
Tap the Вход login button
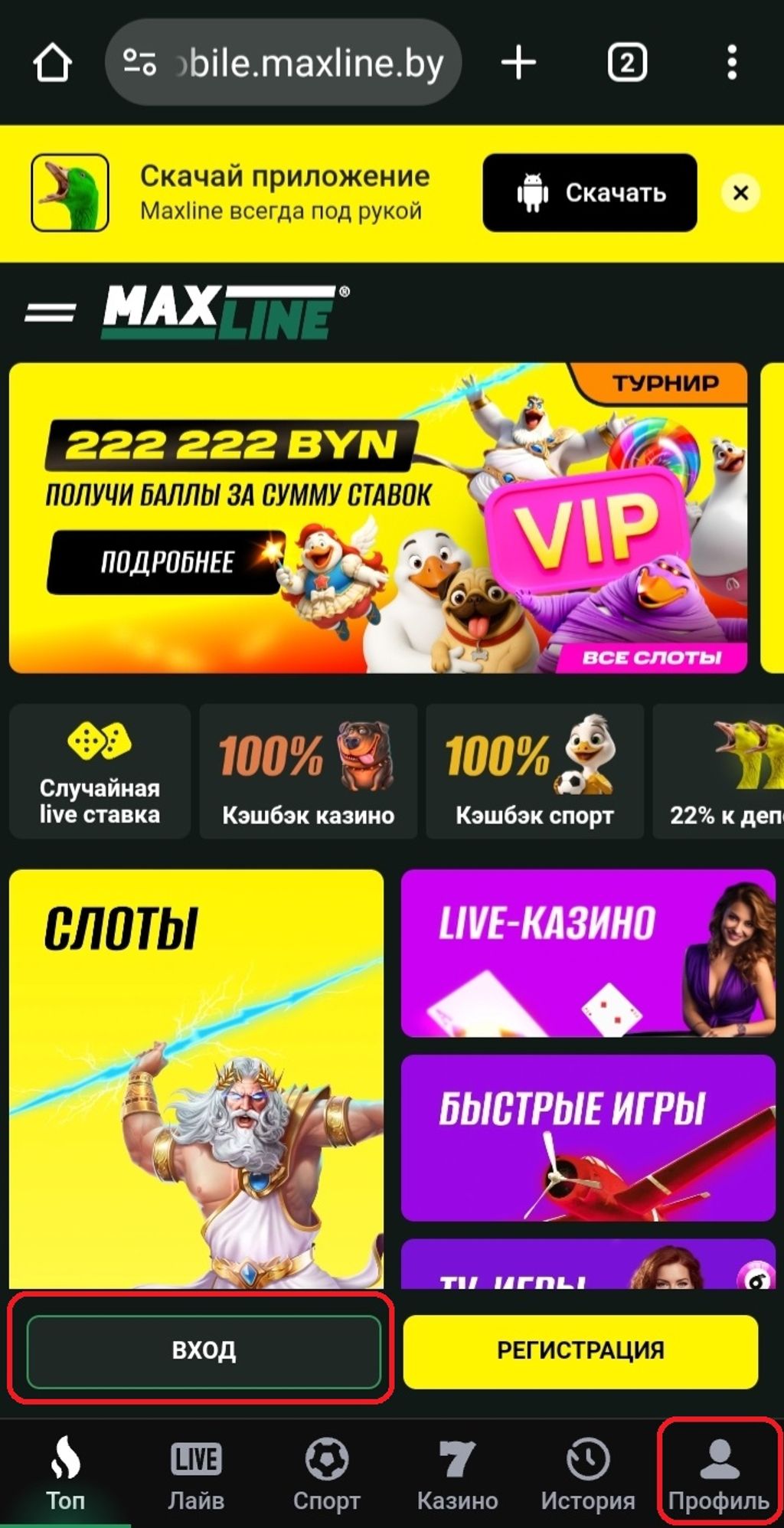point(204,1351)
